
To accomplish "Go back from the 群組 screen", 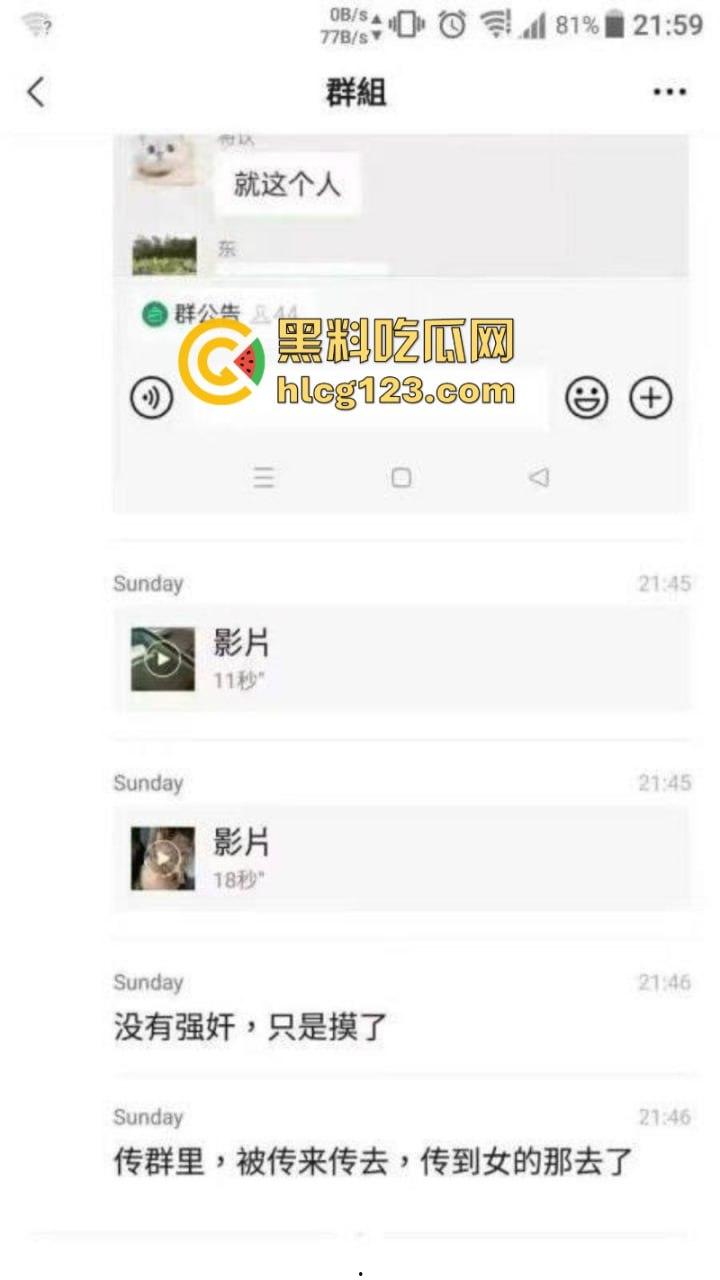I will click(36, 92).
